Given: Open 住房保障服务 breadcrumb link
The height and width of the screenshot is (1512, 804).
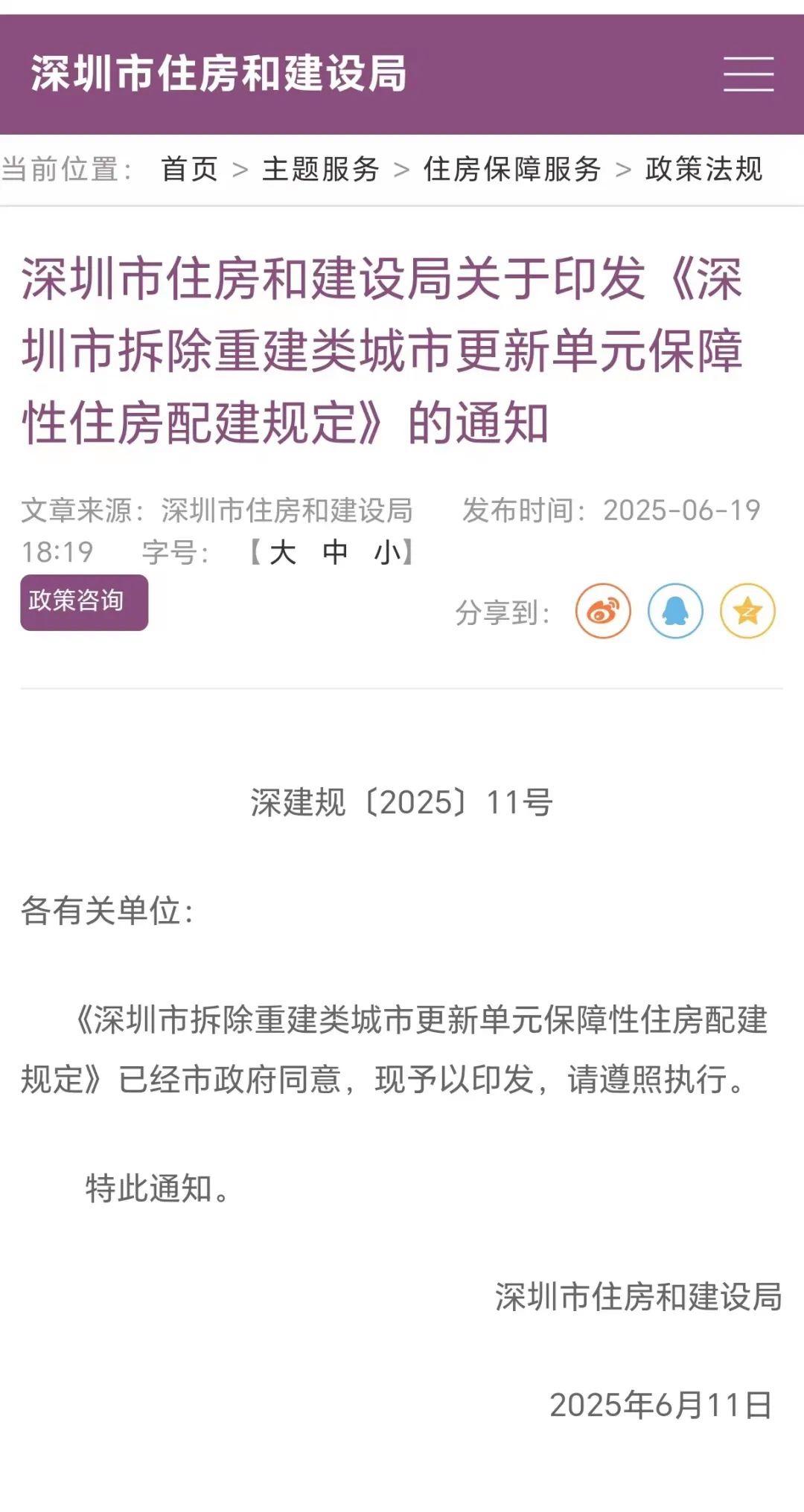Looking at the screenshot, I should pyautogui.click(x=512, y=169).
